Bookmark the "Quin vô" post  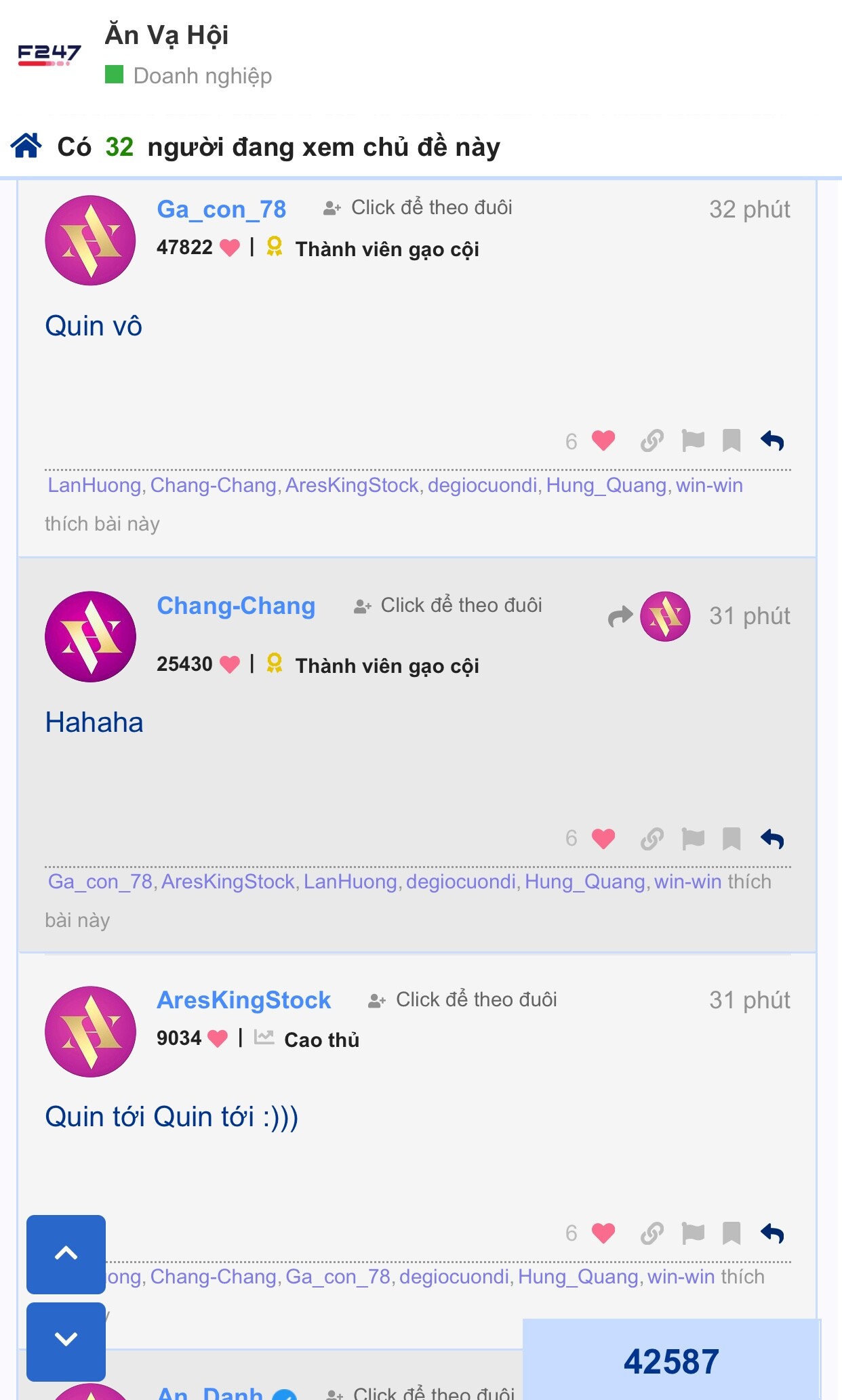coord(731,441)
